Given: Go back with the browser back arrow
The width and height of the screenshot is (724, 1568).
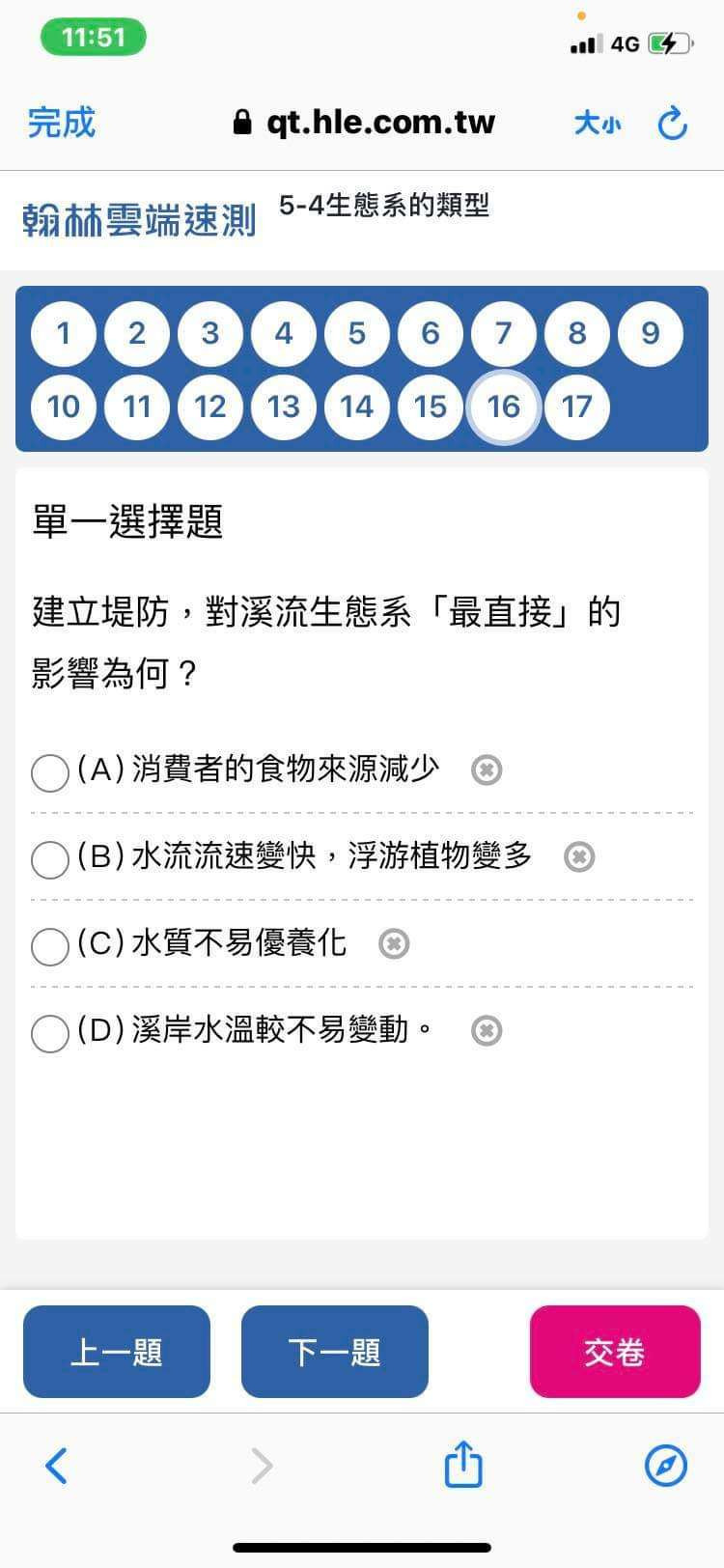Looking at the screenshot, I should (x=57, y=1466).
